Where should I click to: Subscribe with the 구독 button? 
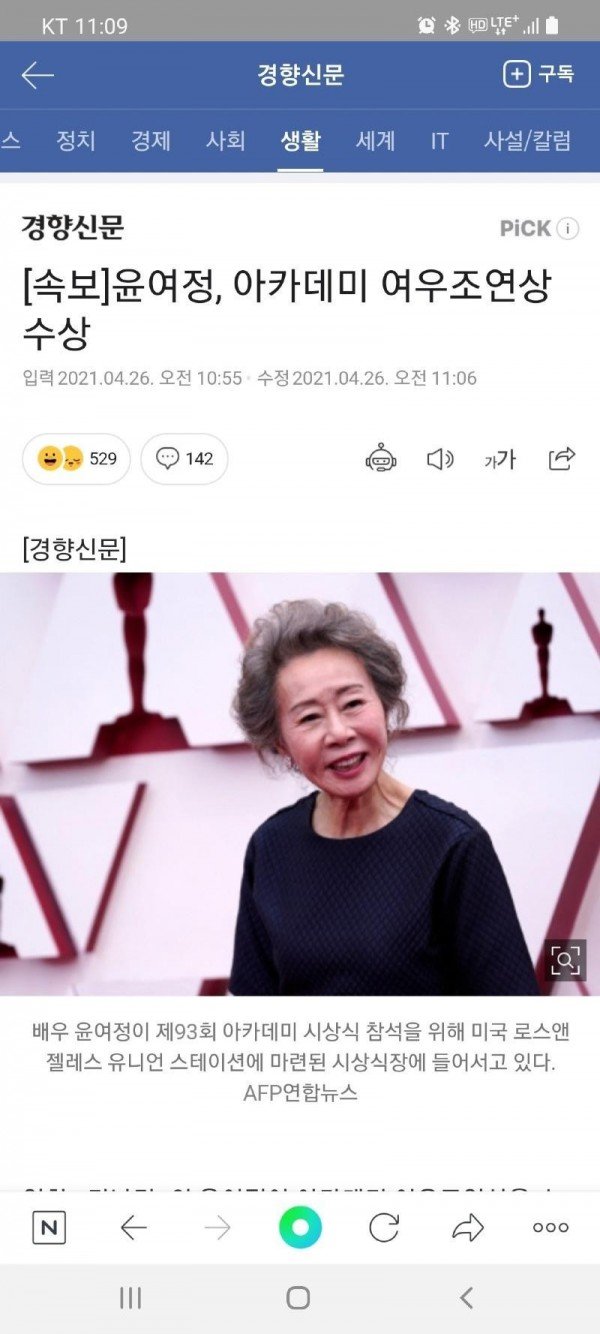[x=539, y=75]
